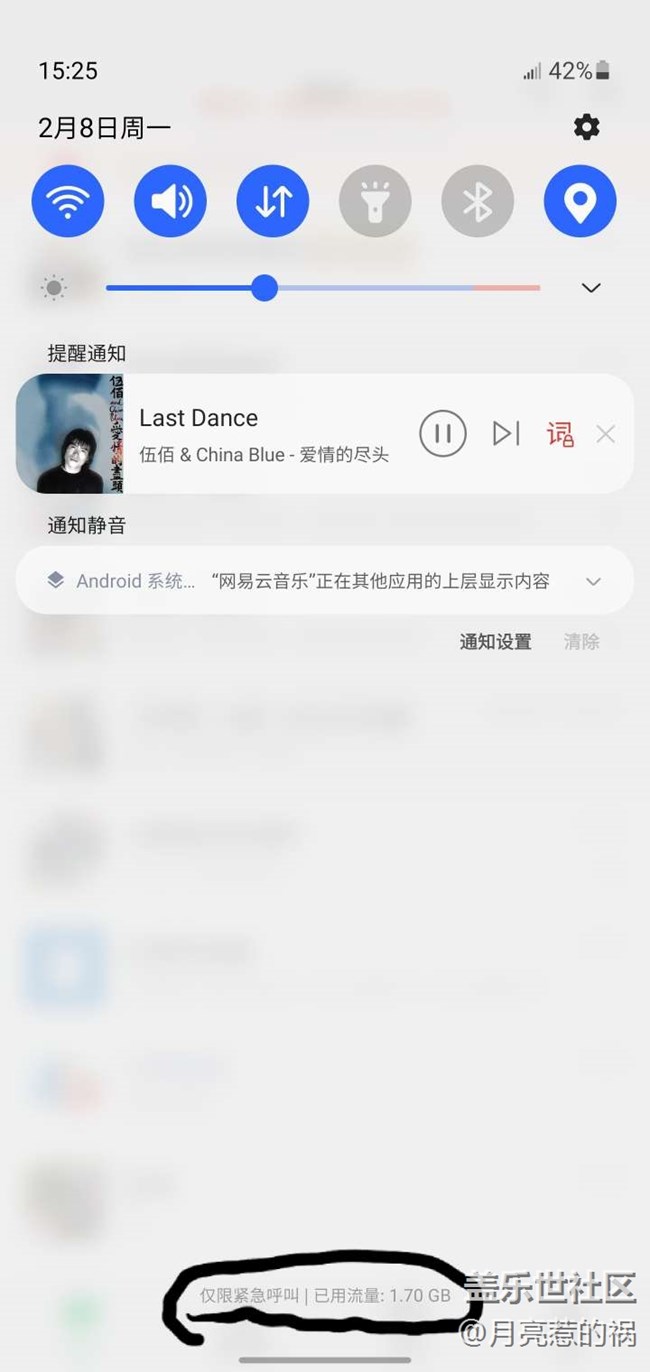The width and height of the screenshot is (650, 1372).
Task: Turn off the location toggle
Action: coord(580,201)
